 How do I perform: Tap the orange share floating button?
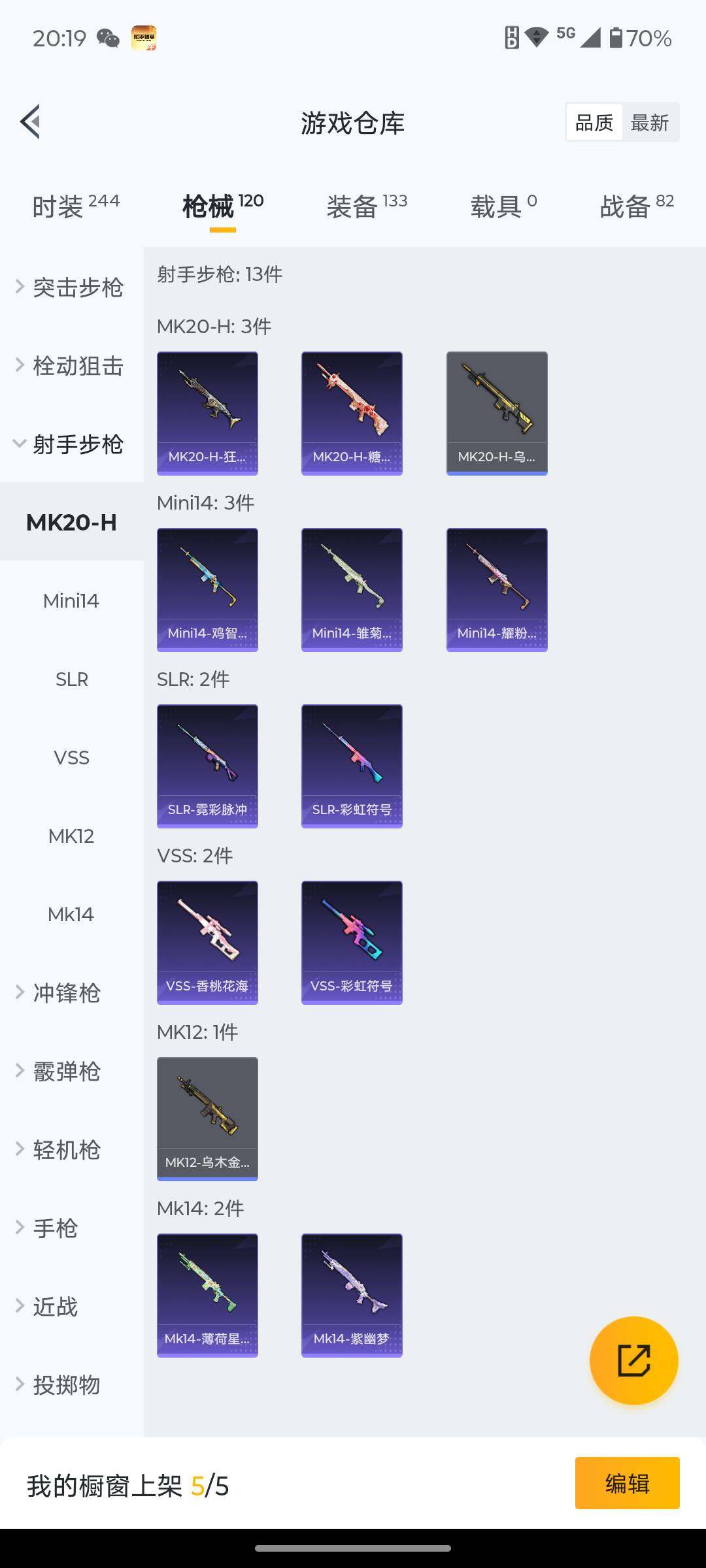coord(633,1360)
